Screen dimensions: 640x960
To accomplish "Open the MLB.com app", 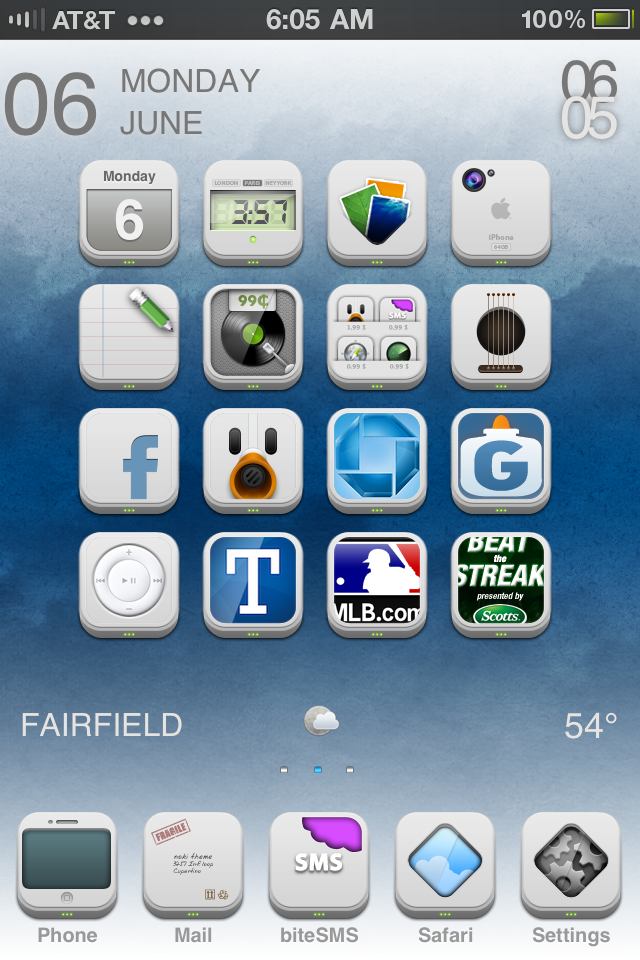I will 377,582.
